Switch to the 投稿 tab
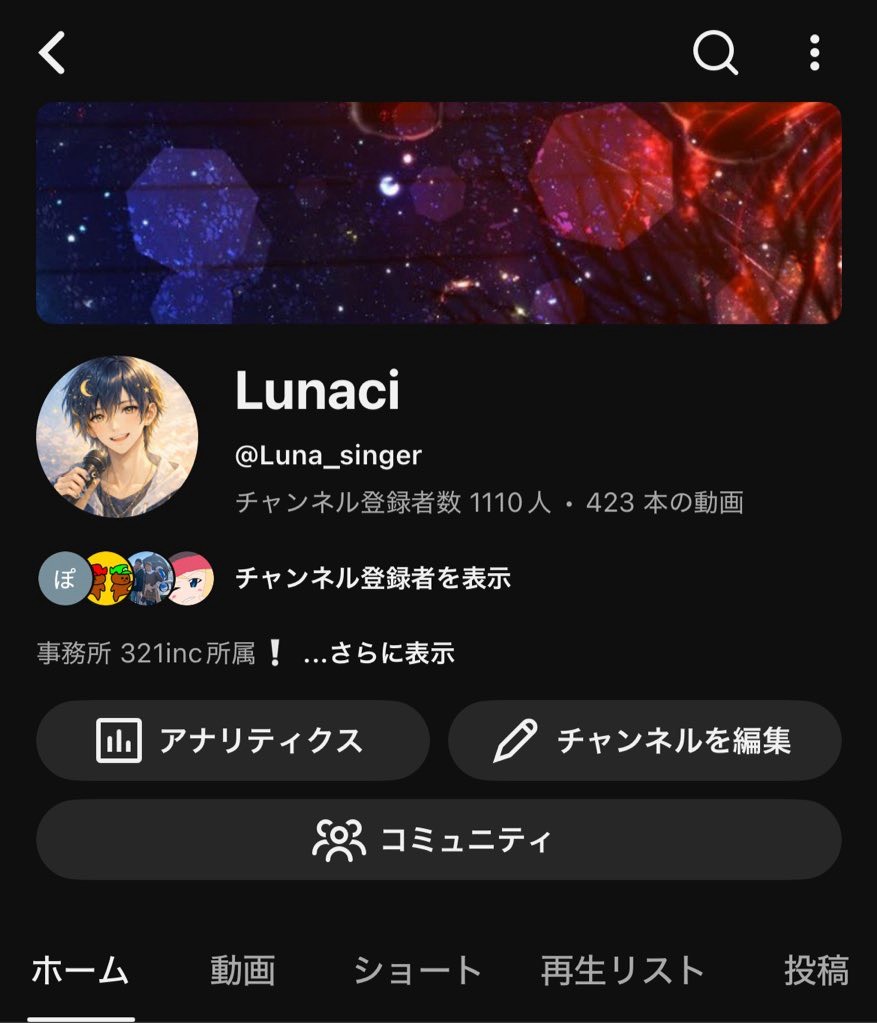The image size is (877, 1023). pyautogui.click(x=816, y=970)
